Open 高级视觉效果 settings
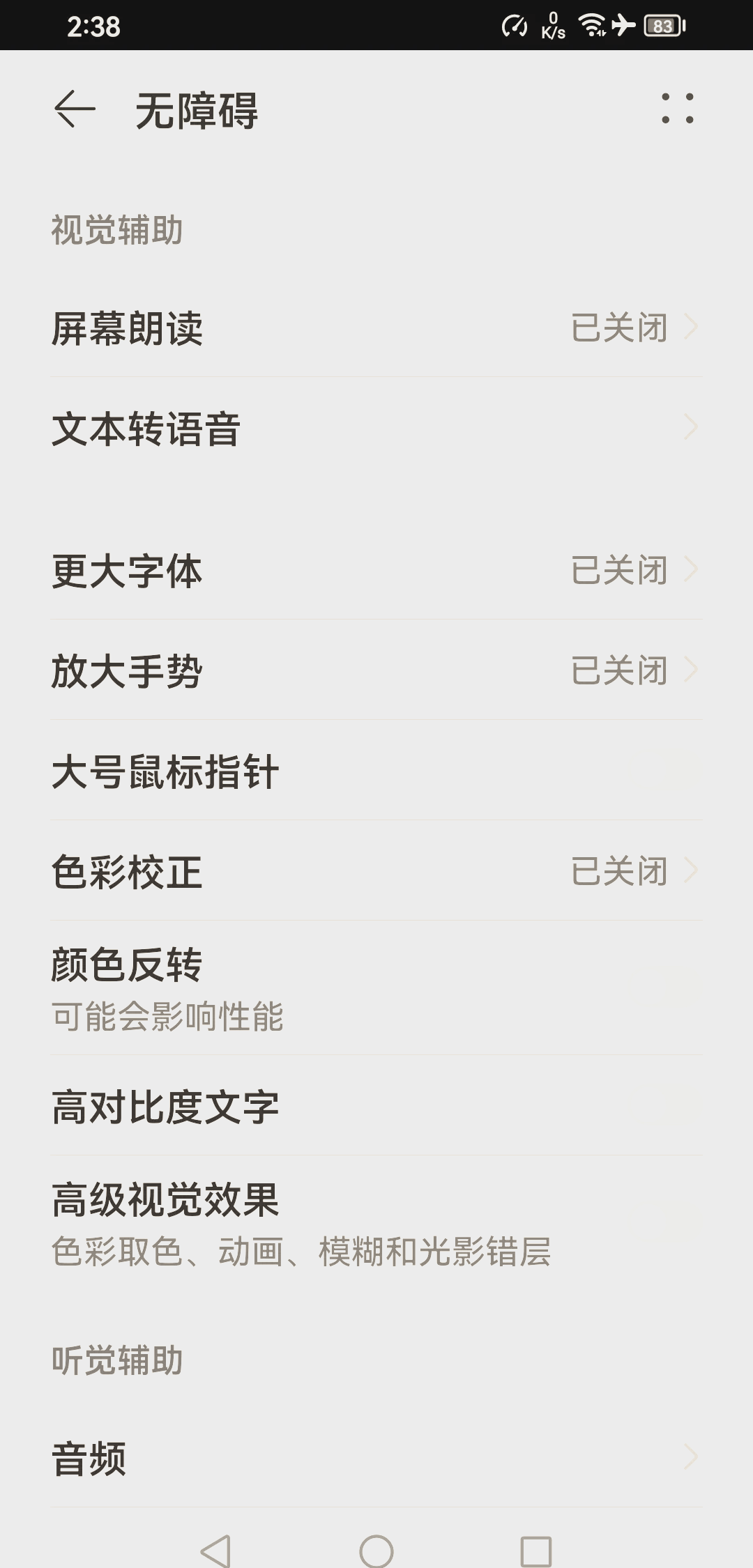Viewport: 753px width, 1568px height. (376, 1223)
